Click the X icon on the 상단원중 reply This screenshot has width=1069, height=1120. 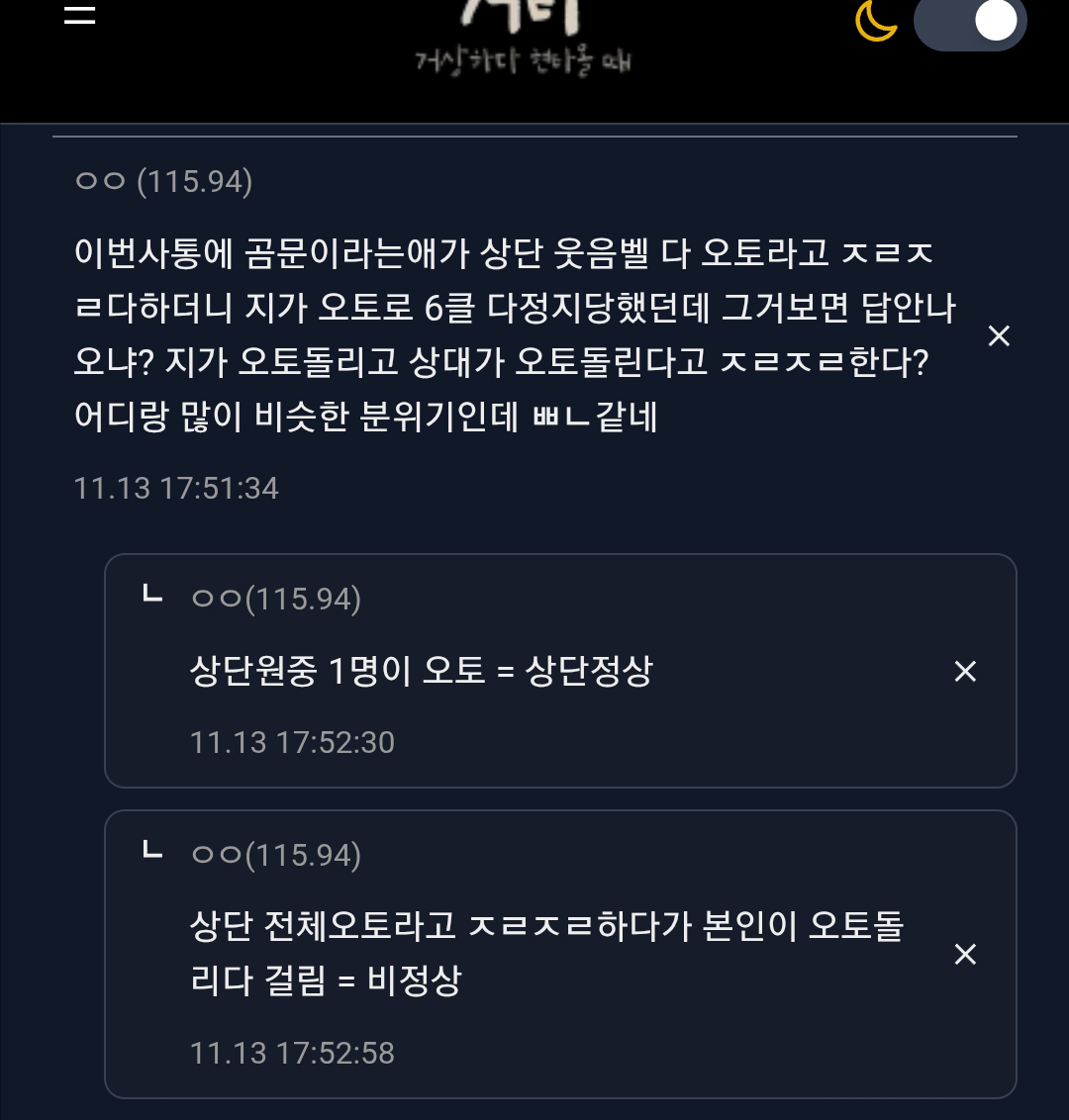pos(965,672)
